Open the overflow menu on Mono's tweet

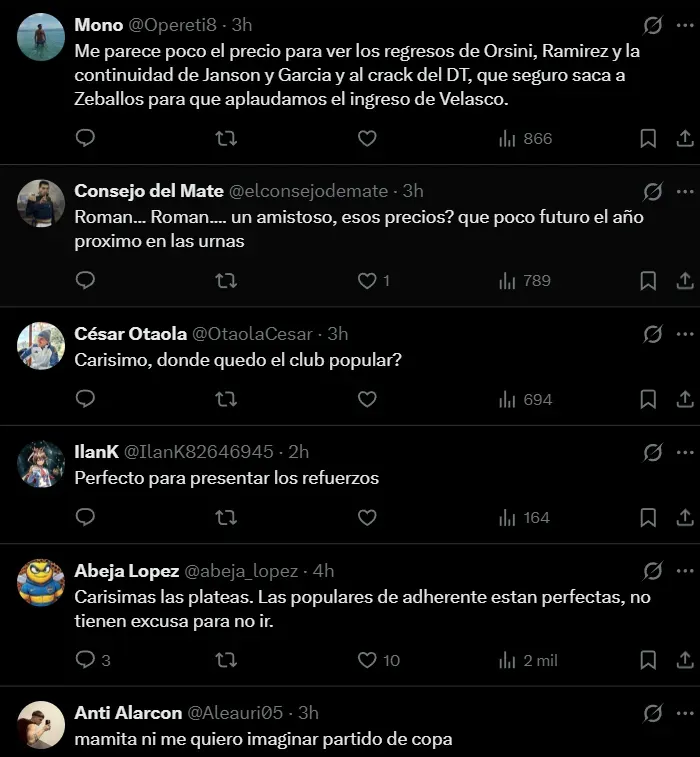pos(685,24)
